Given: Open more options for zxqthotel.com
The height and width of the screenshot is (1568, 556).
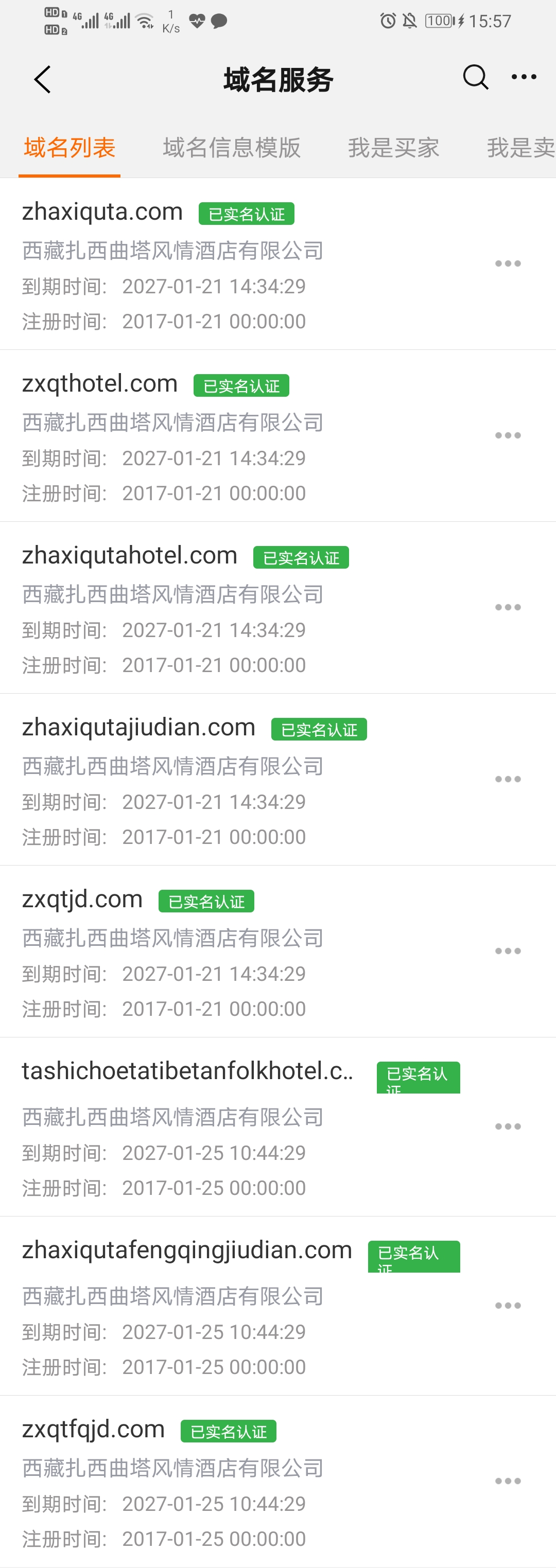Looking at the screenshot, I should (x=508, y=436).
